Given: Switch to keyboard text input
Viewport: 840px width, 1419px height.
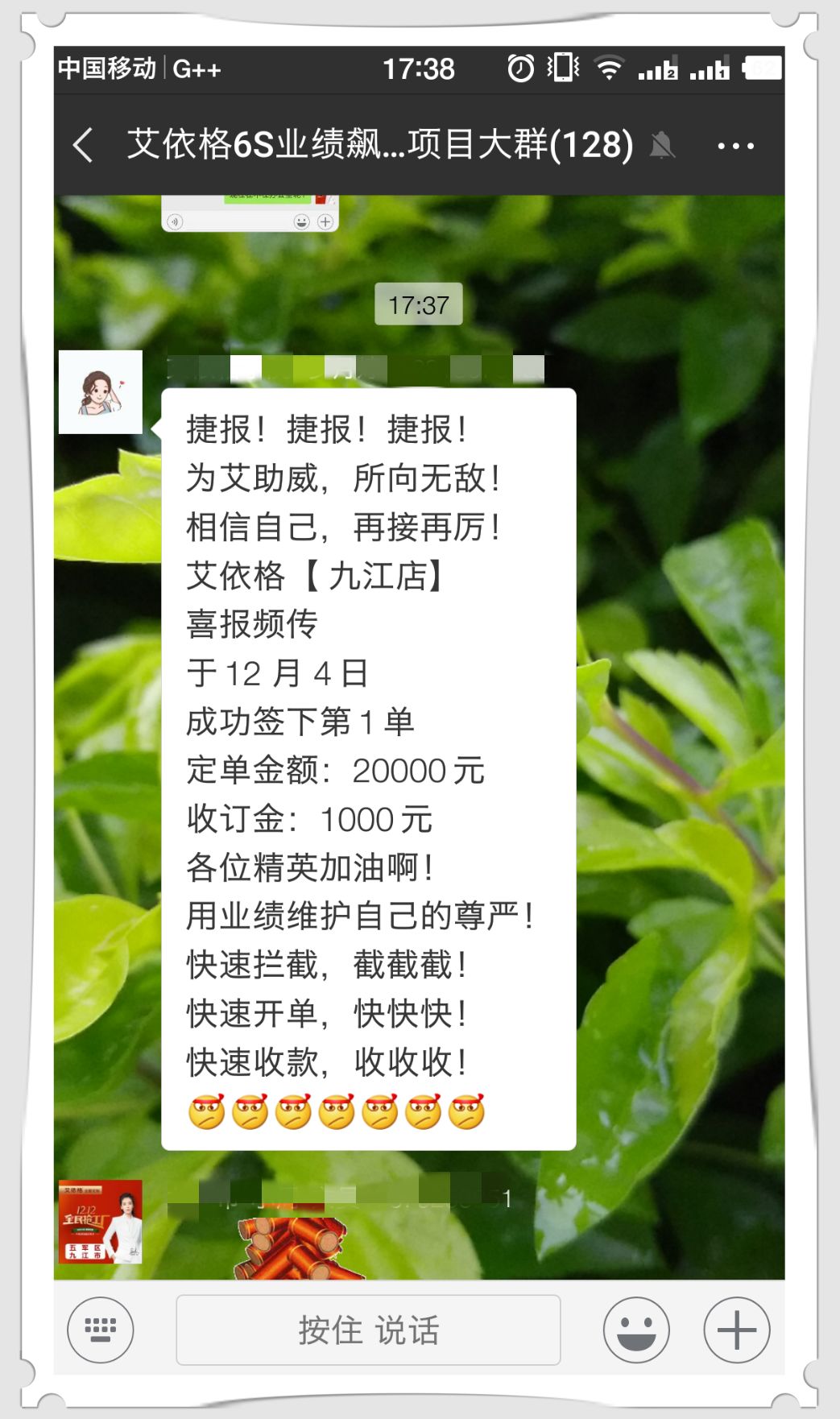Looking at the screenshot, I should [101, 1330].
